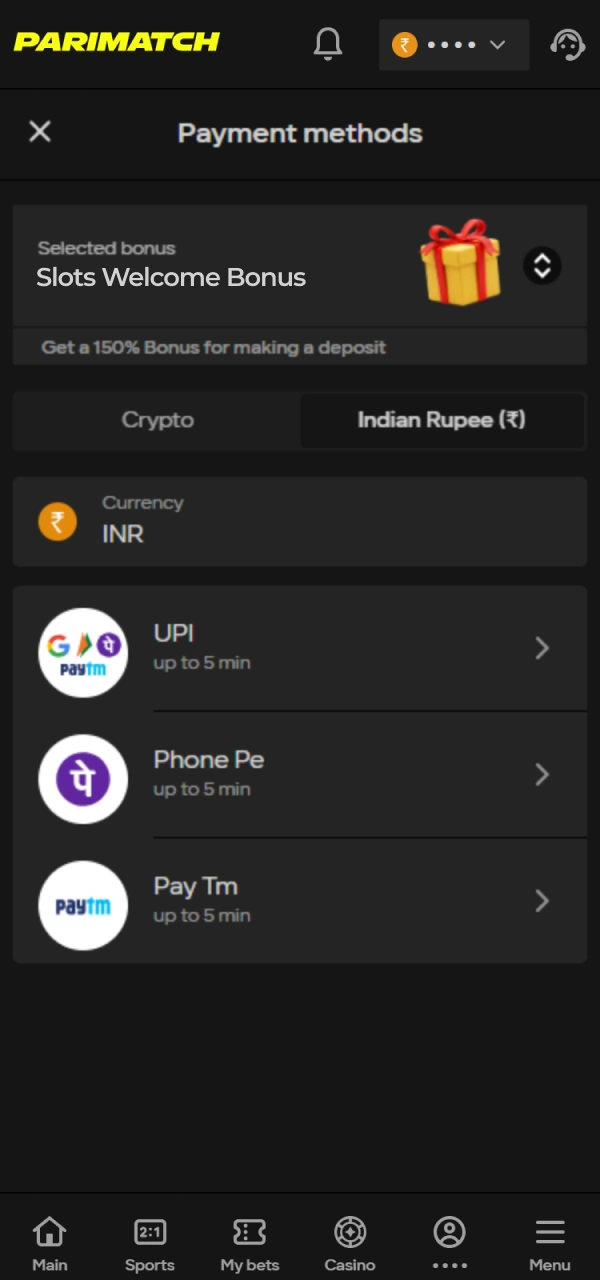This screenshot has height=1280, width=600.
Task: Open the Casino section
Action: (350, 1243)
